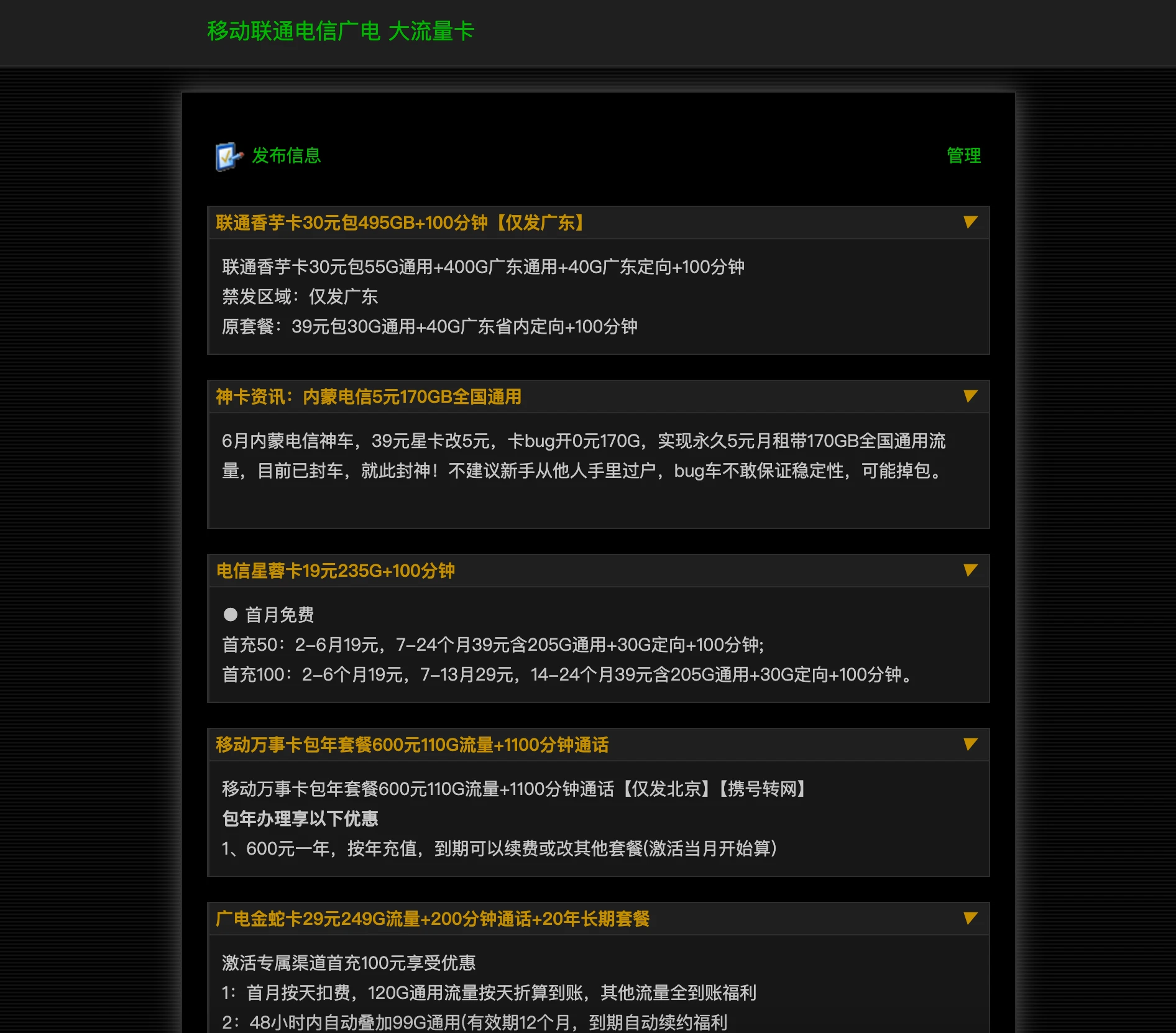
Task: Open the 发布信息 link
Action: click(x=286, y=155)
